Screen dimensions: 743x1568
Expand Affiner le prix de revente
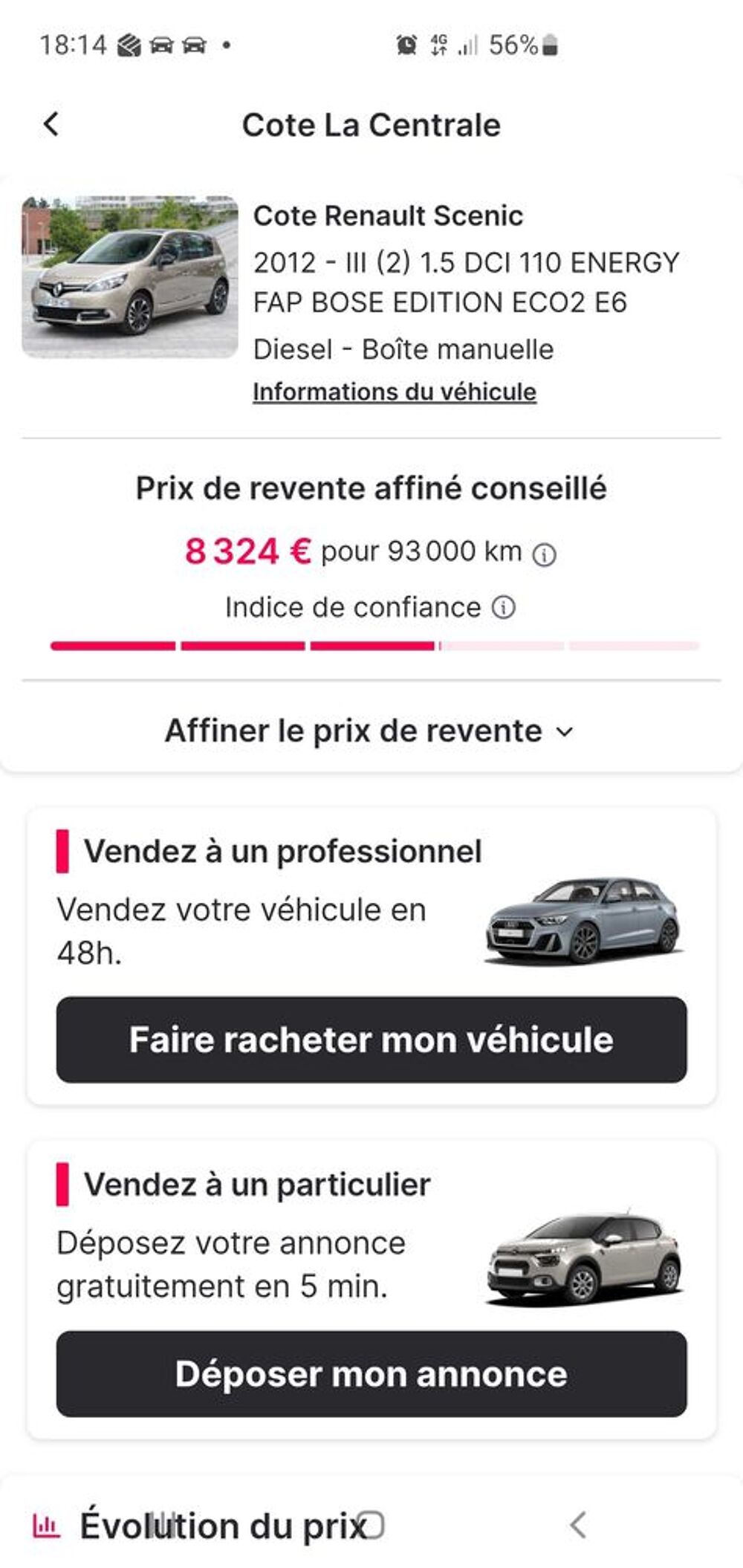[370, 731]
